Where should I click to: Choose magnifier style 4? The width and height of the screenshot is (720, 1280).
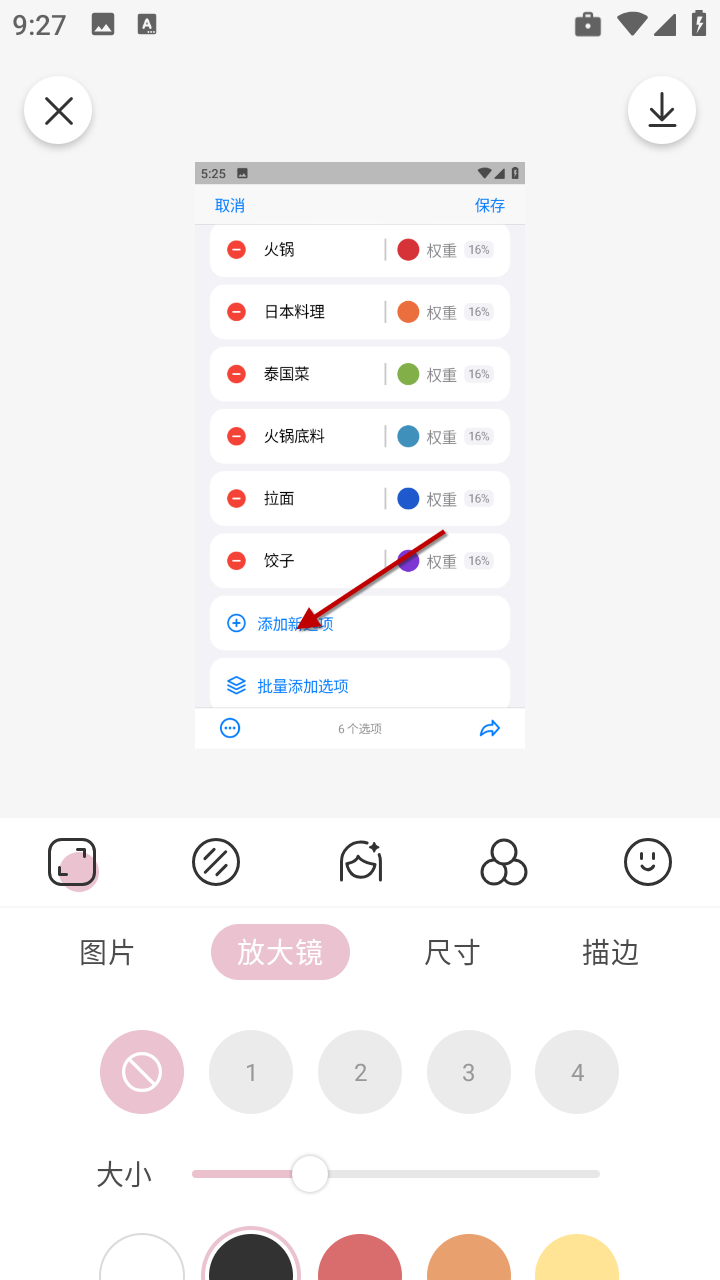coord(577,1072)
